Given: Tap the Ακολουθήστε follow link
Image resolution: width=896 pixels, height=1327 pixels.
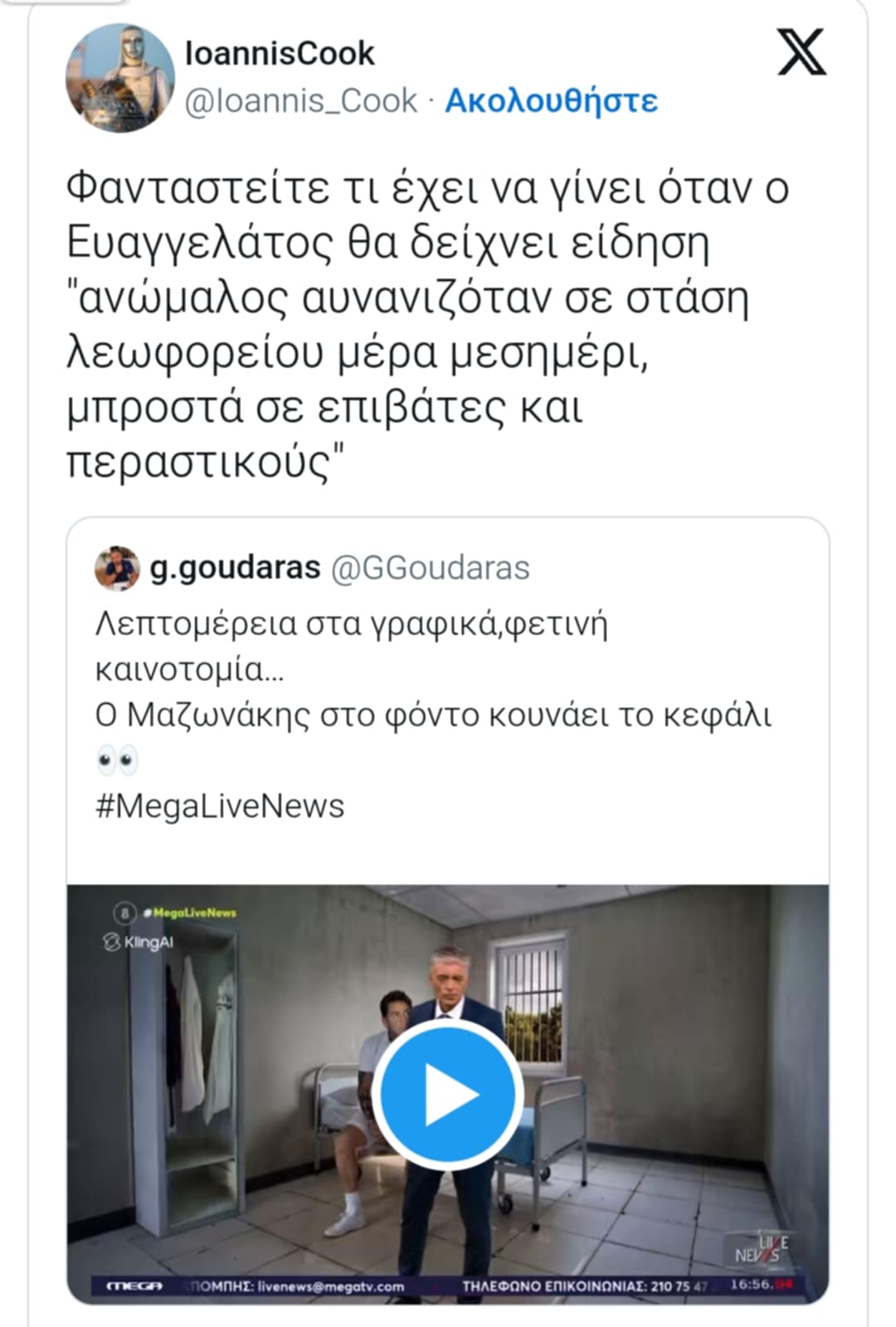Looking at the screenshot, I should (551, 101).
